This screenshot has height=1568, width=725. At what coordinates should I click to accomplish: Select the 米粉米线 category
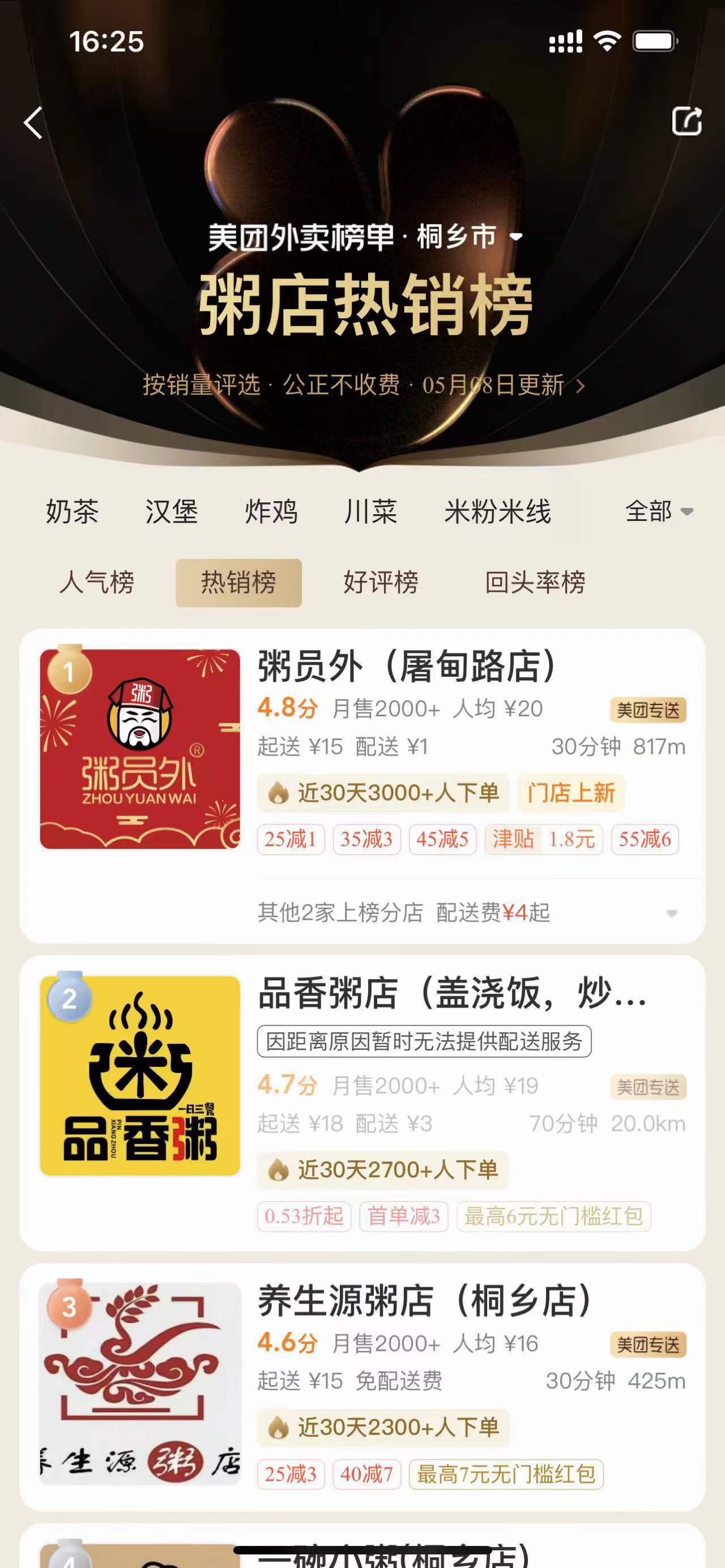click(x=497, y=511)
